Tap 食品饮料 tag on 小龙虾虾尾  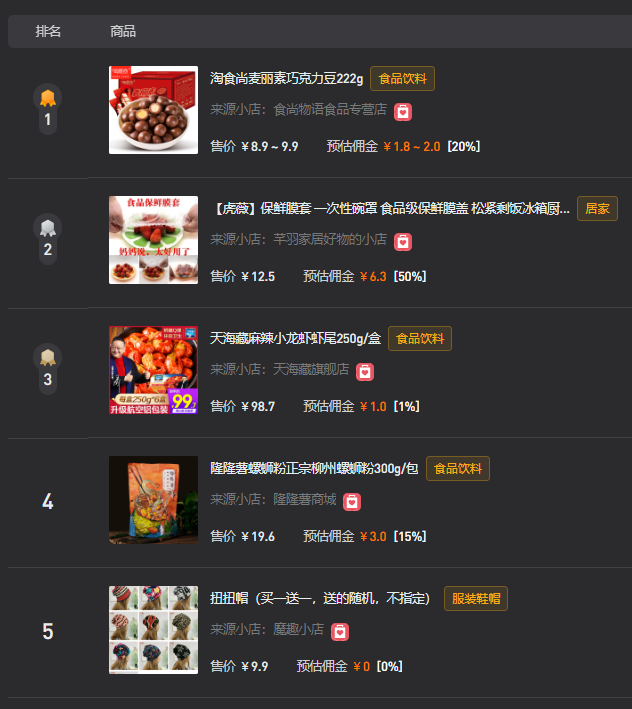click(420, 339)
